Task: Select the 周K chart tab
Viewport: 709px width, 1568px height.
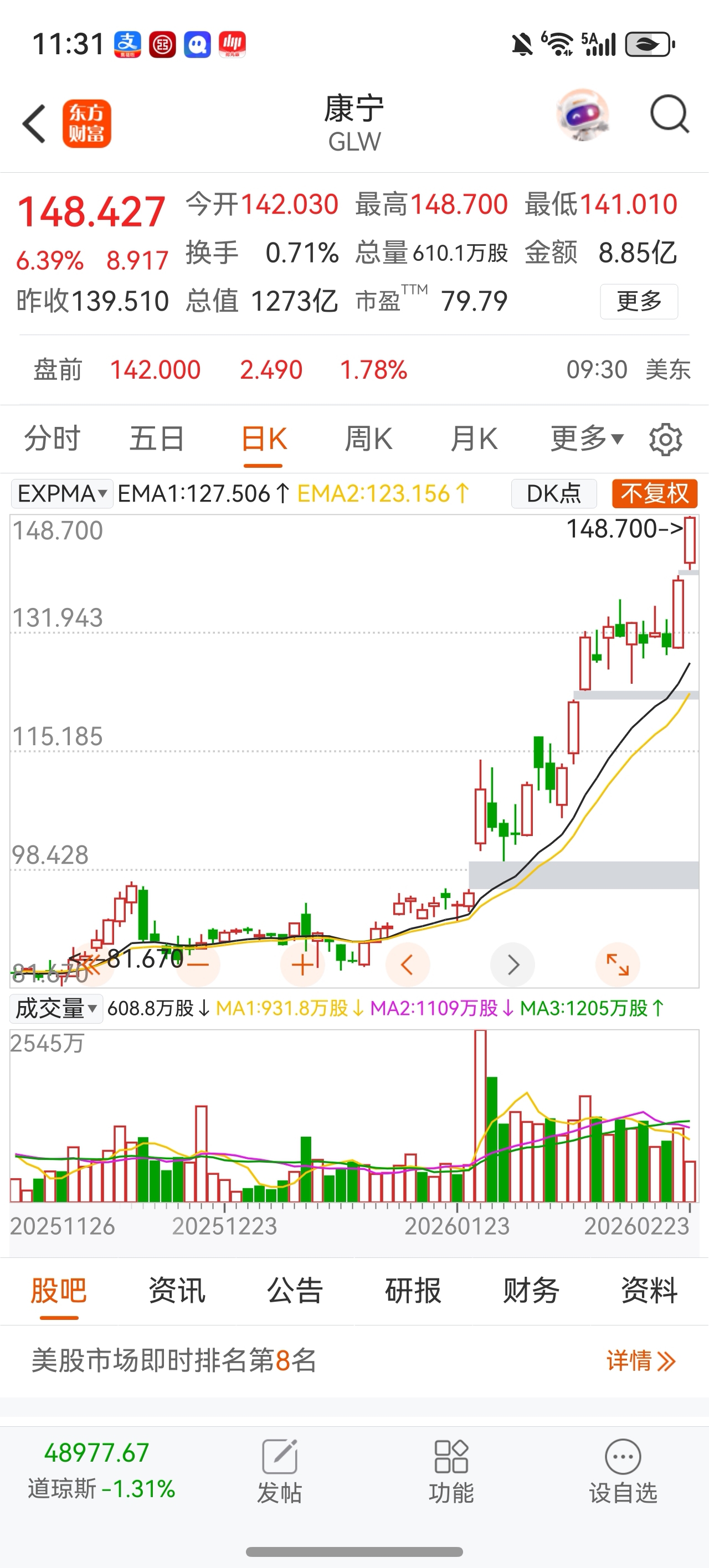Action: tap(368, 439)
